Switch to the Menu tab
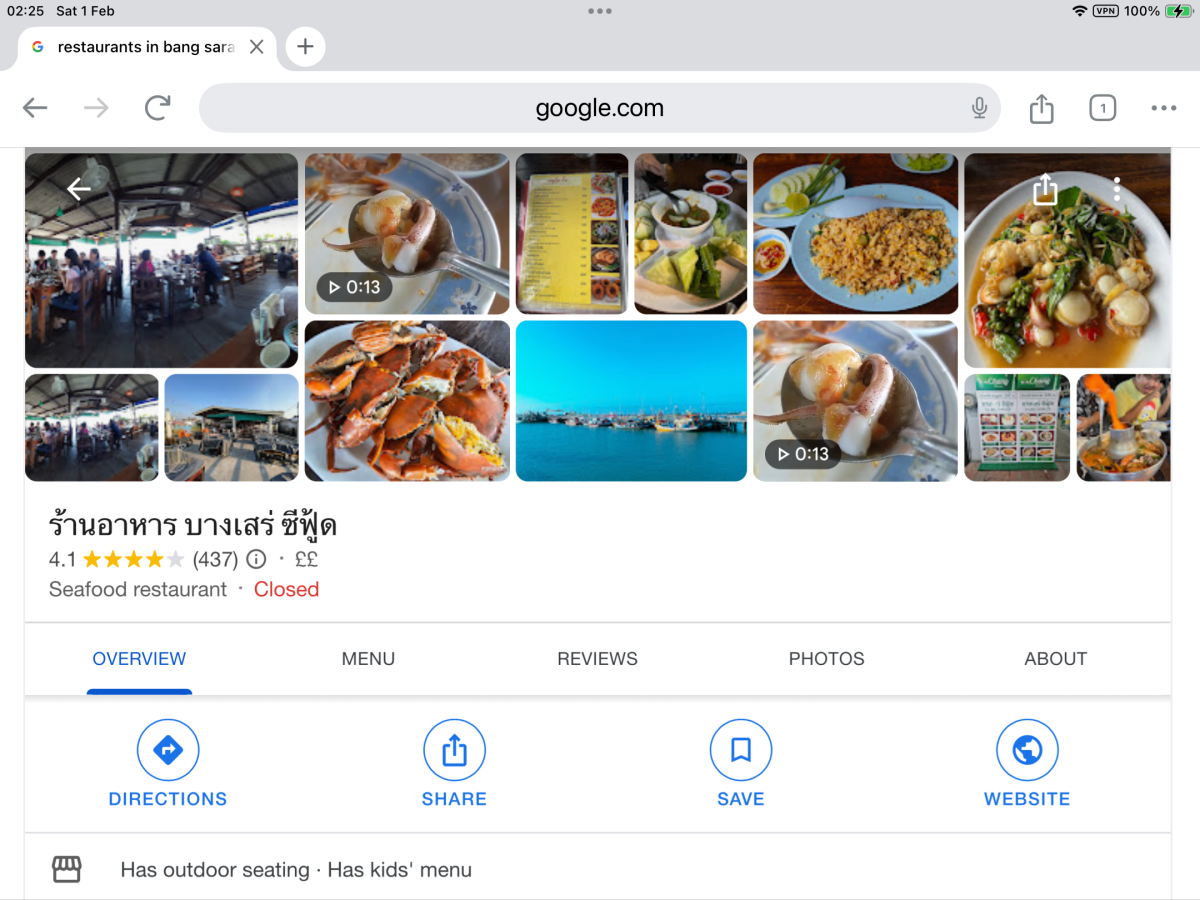Image resolution: width=1200 pixels, height=900 pixels. tap(368, 659)
